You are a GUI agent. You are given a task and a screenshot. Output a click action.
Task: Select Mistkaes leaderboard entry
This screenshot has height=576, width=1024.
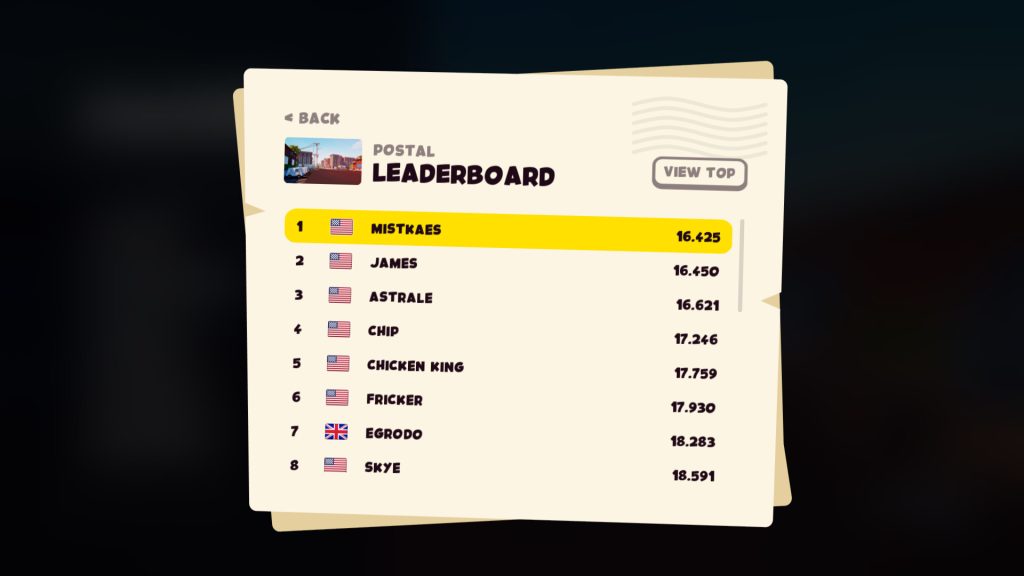tap(508, 230)
